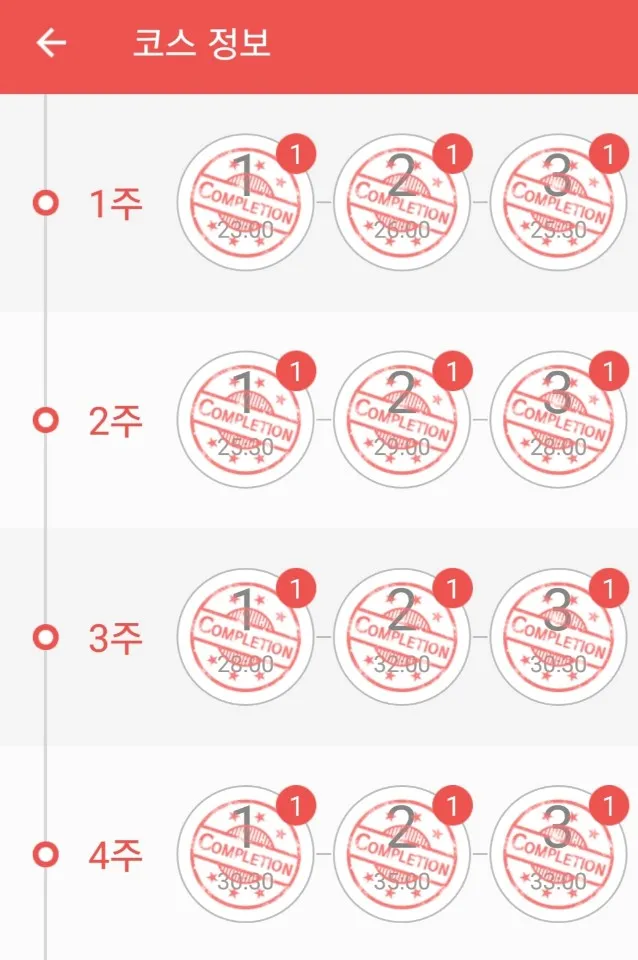Open day 1 workout of 1주
638x960 pixels.
(x=245, y=203)
